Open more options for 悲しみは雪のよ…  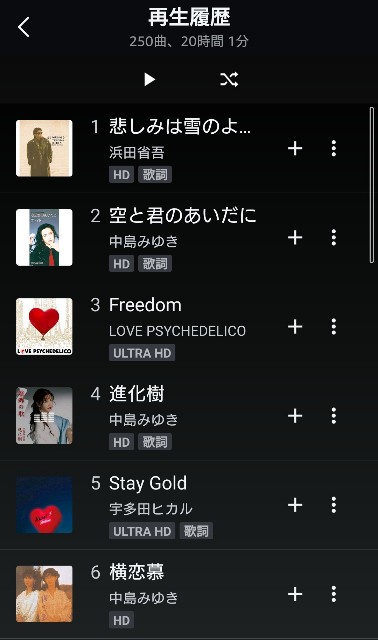334,149
